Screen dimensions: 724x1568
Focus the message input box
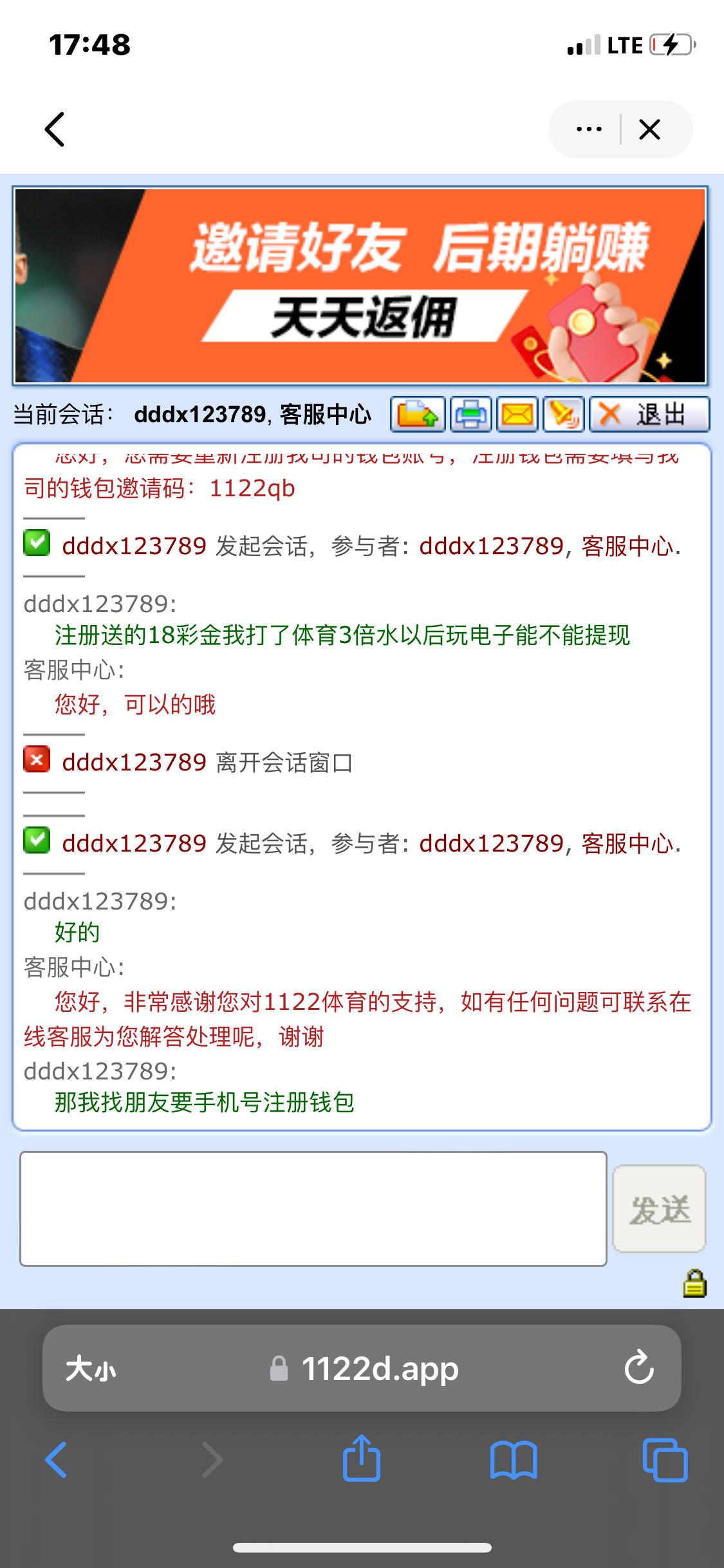pyautogui.click(x=313, y=1208)
